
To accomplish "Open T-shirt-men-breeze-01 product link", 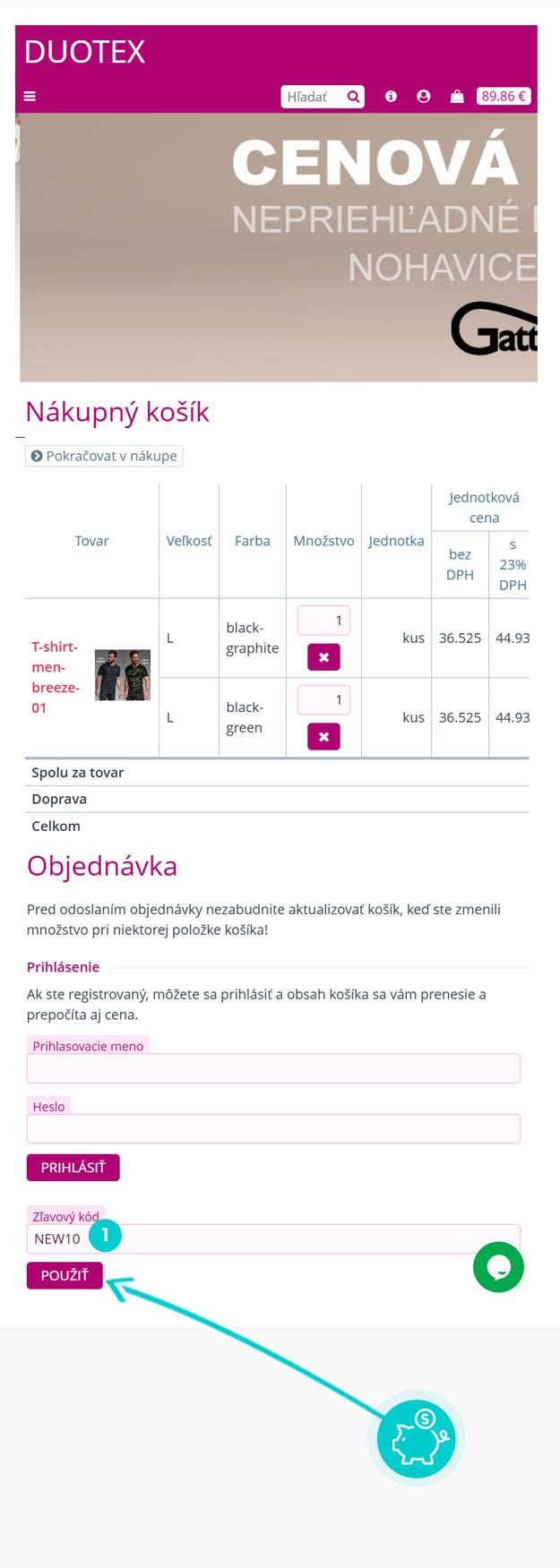I will (x=55, y=677).
